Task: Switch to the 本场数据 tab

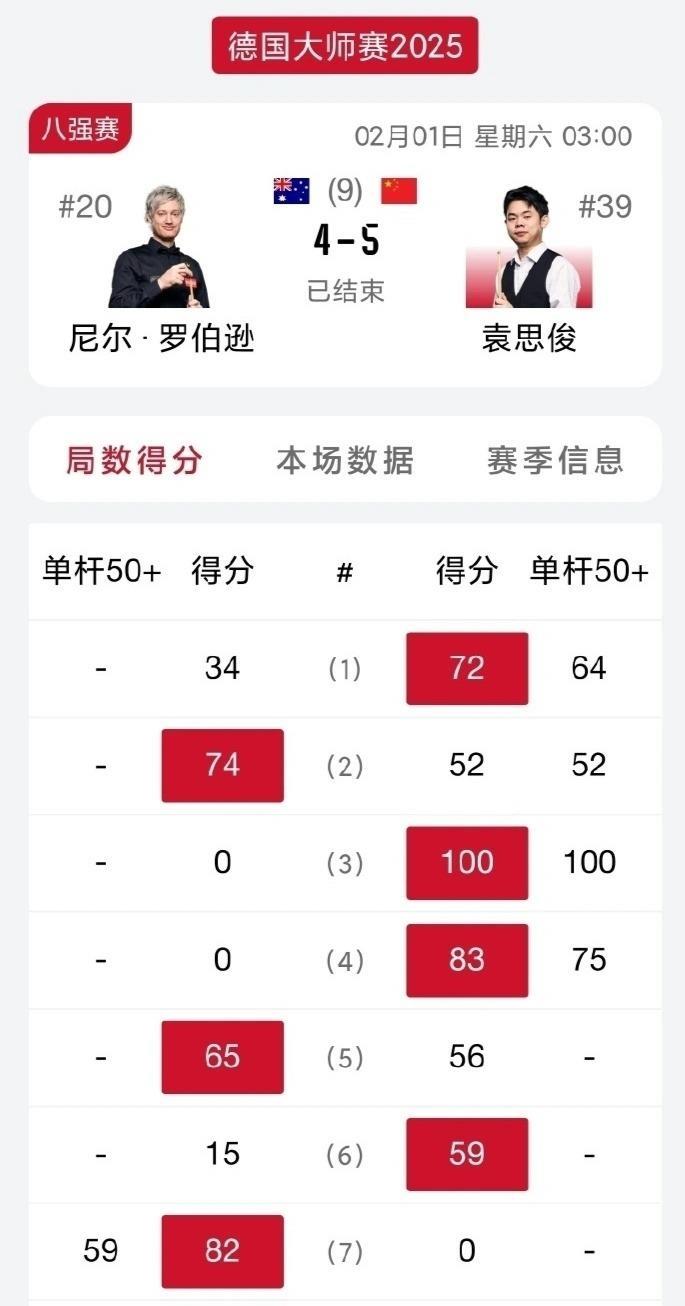Action: pyautogui.click(x=345, y=460)
